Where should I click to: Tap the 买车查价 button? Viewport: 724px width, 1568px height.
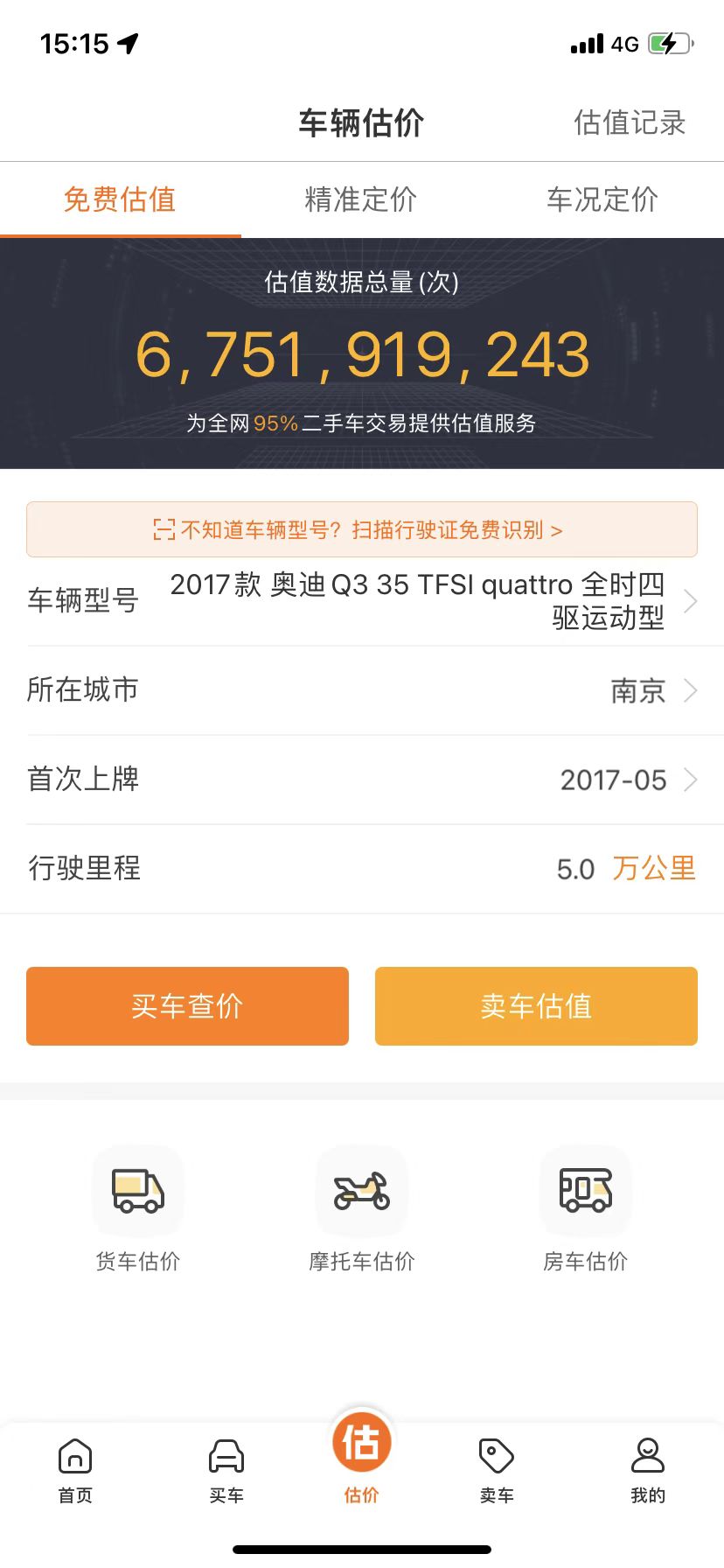tap(187, 1006)
